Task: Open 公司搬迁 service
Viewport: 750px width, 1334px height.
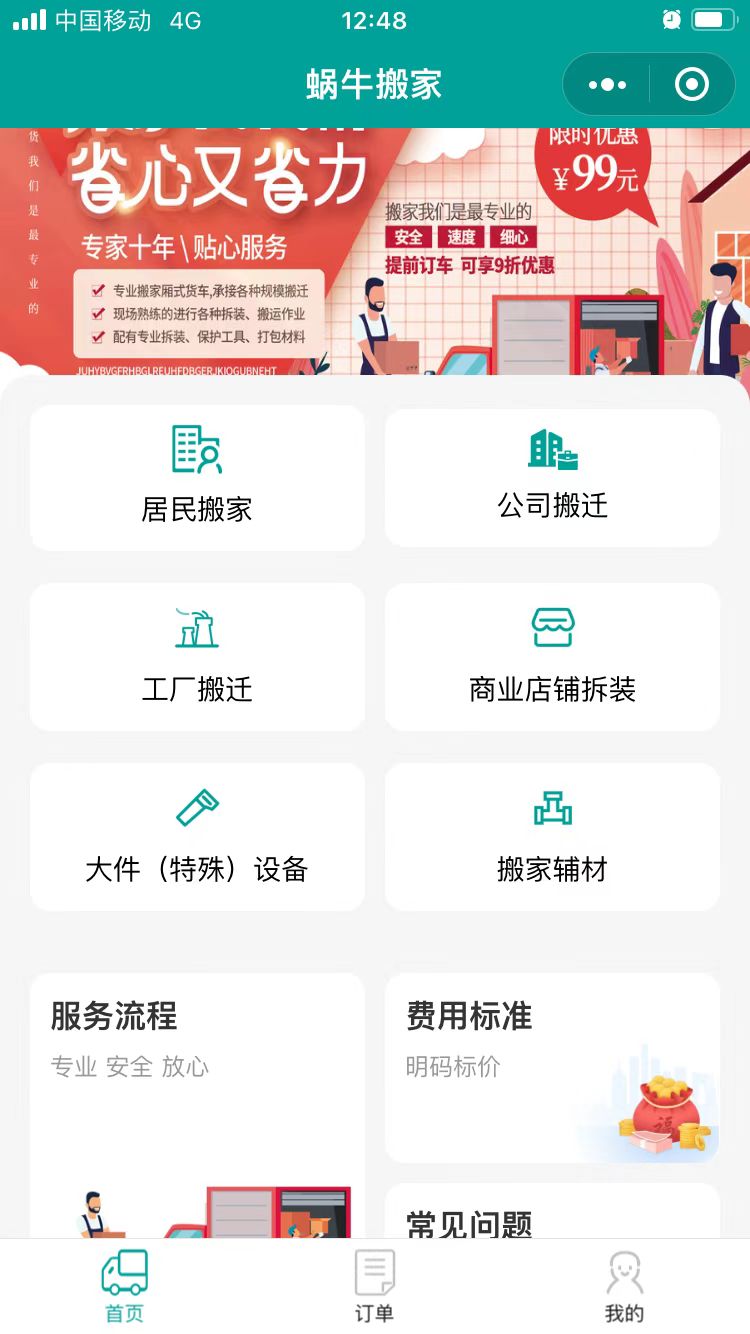Action: click(552, 477)
